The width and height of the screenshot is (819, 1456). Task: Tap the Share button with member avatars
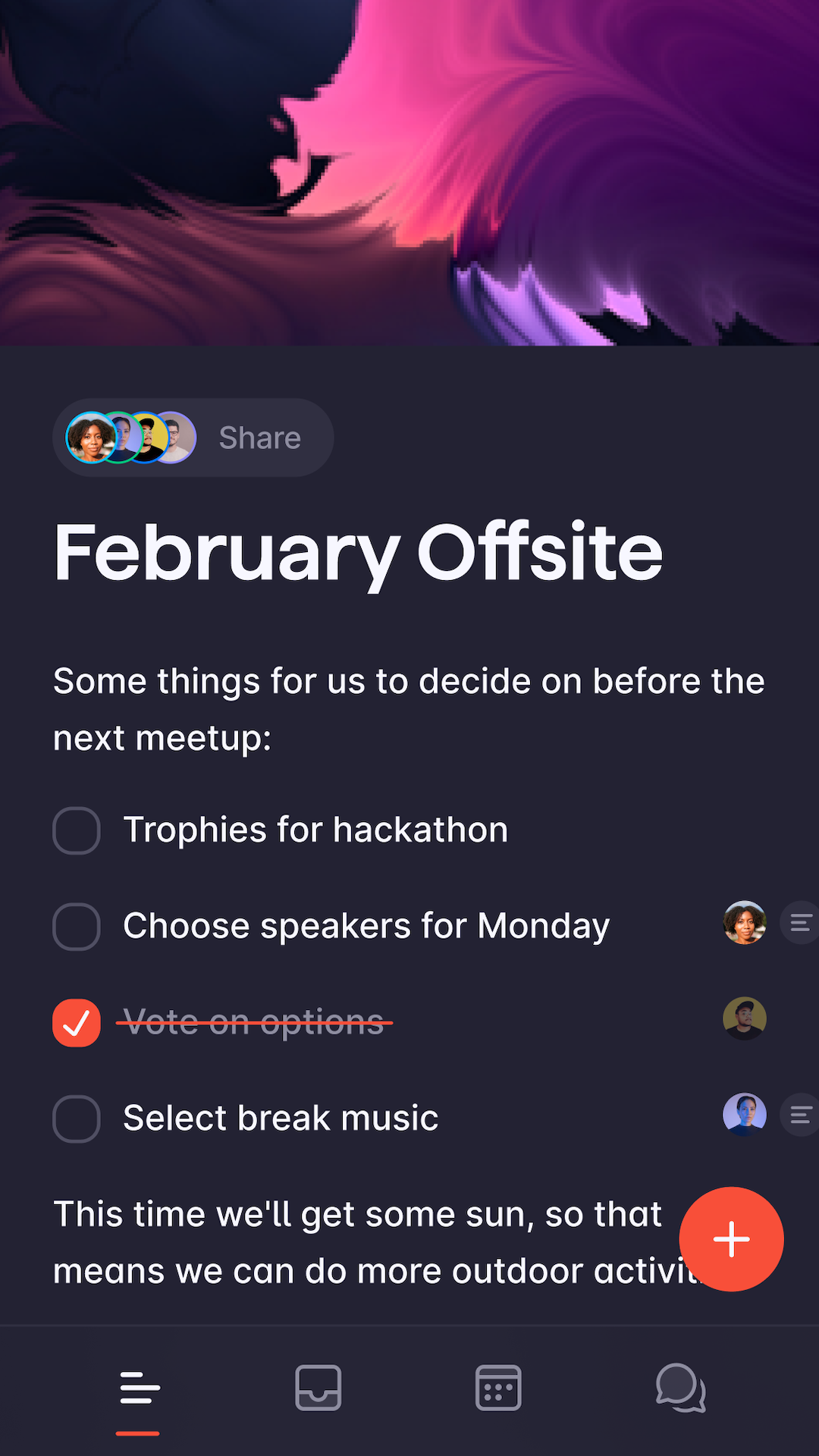193,438
